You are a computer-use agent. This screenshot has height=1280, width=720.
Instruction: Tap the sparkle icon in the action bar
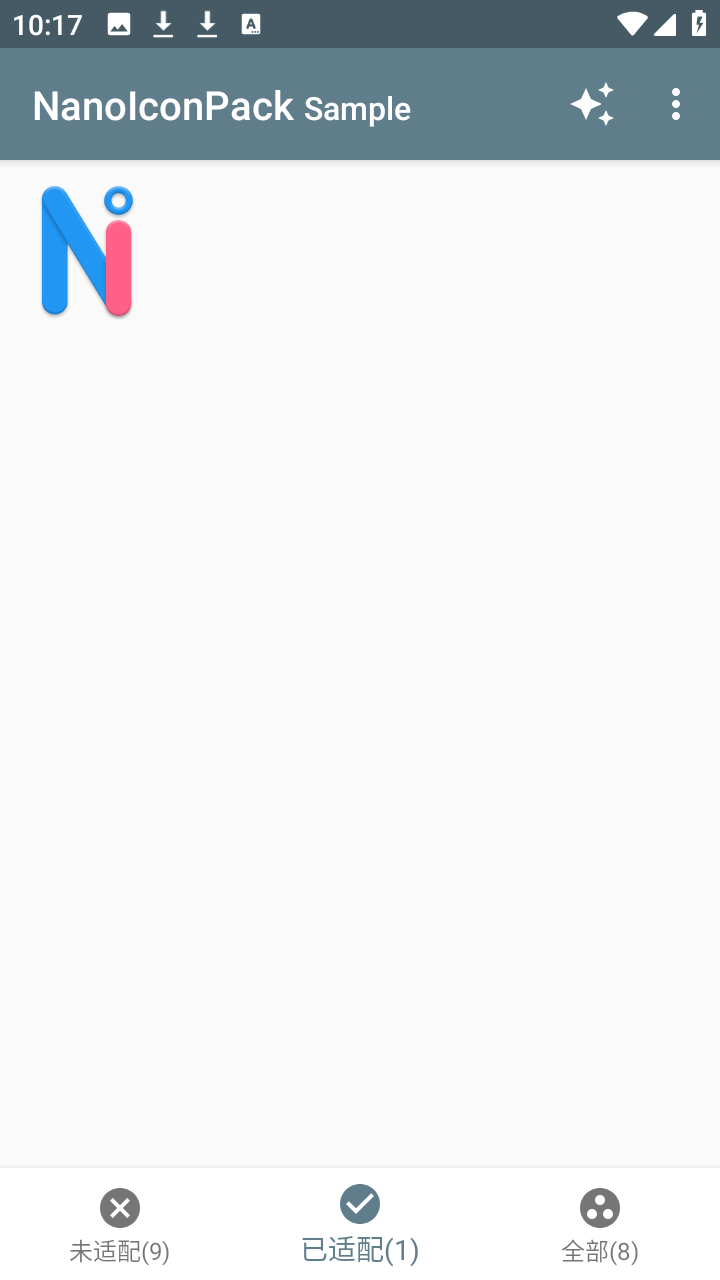click(592, 104)
